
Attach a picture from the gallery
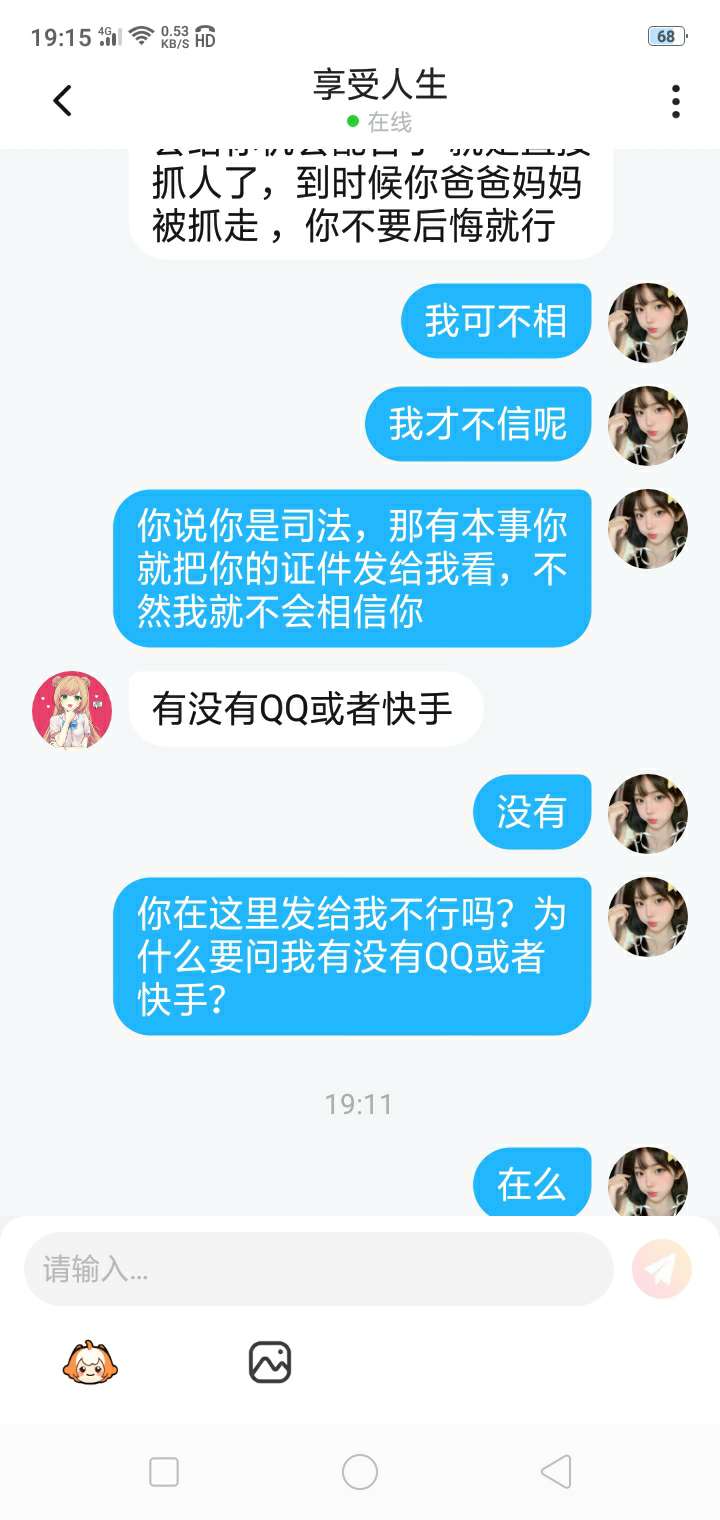coord(270,1362)
